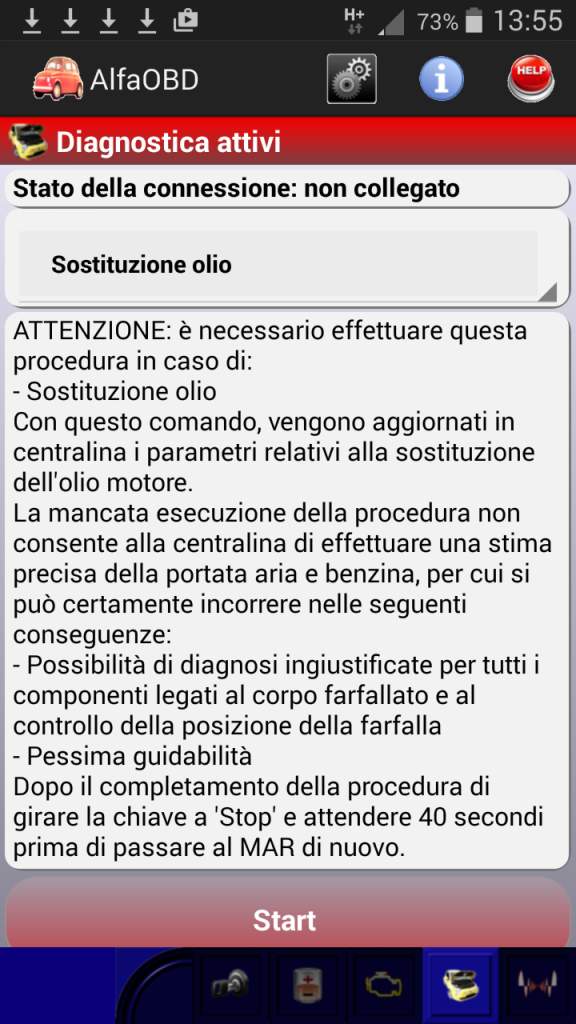Viewport: 576px width, 1024px height.
Task: Select the active diagnostics car tab
Action: click(x=460, y=985)
